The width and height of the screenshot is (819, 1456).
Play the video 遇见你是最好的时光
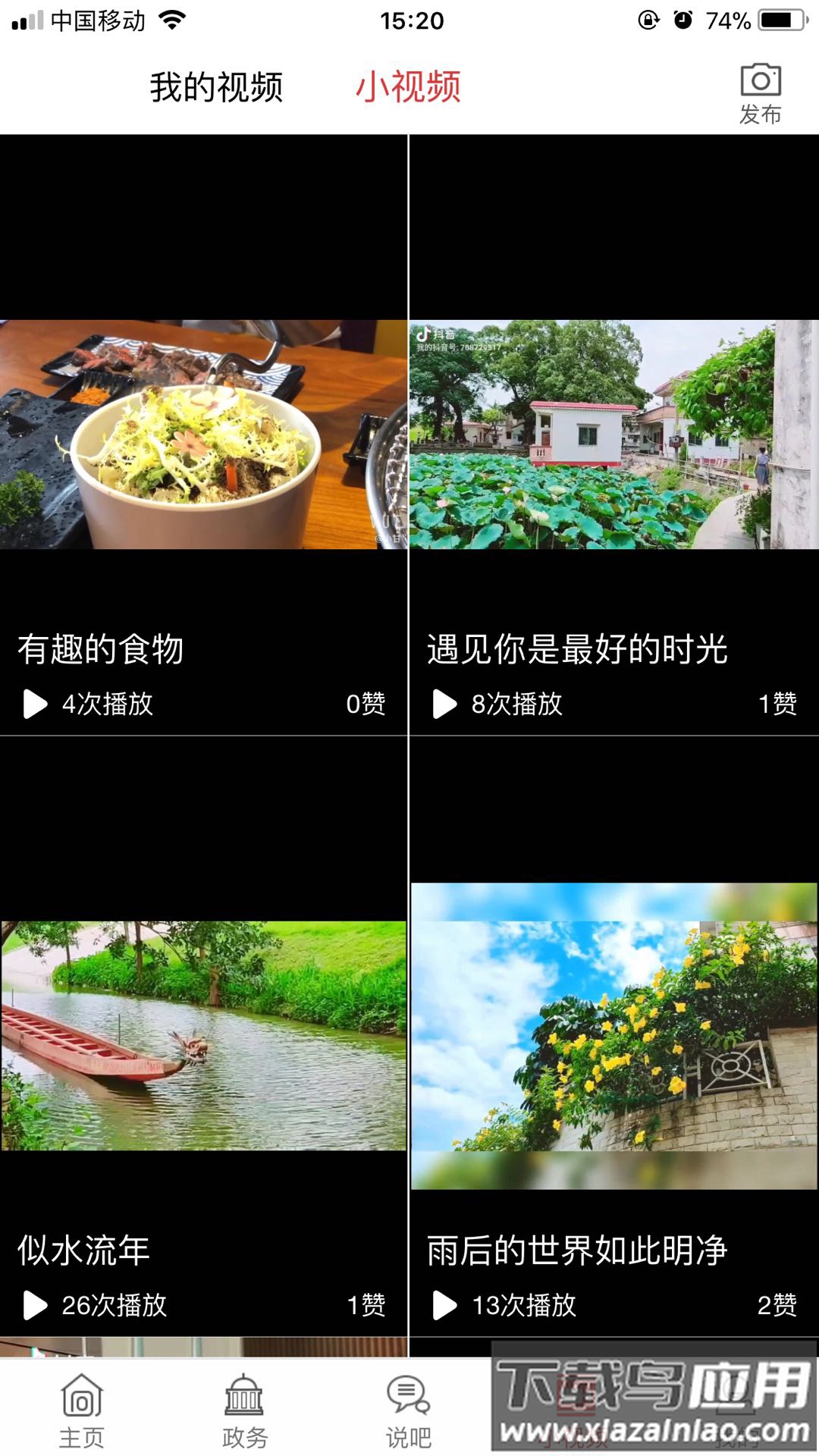(613, 435)
